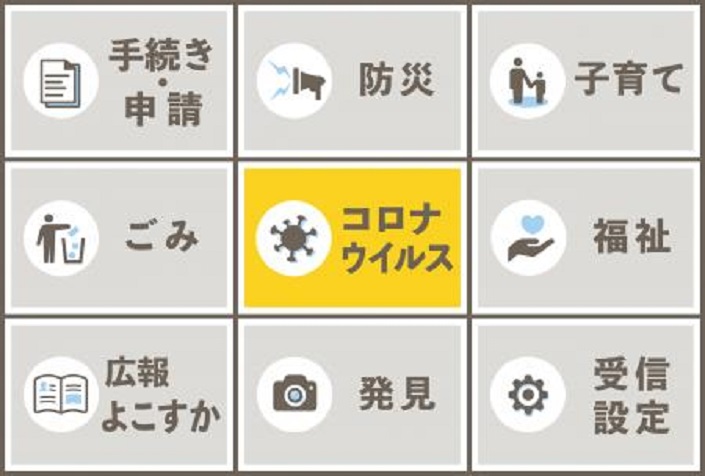Open the 子育て childcare section
The height and width of the screenshot is (476, 705).
(586, 80)
